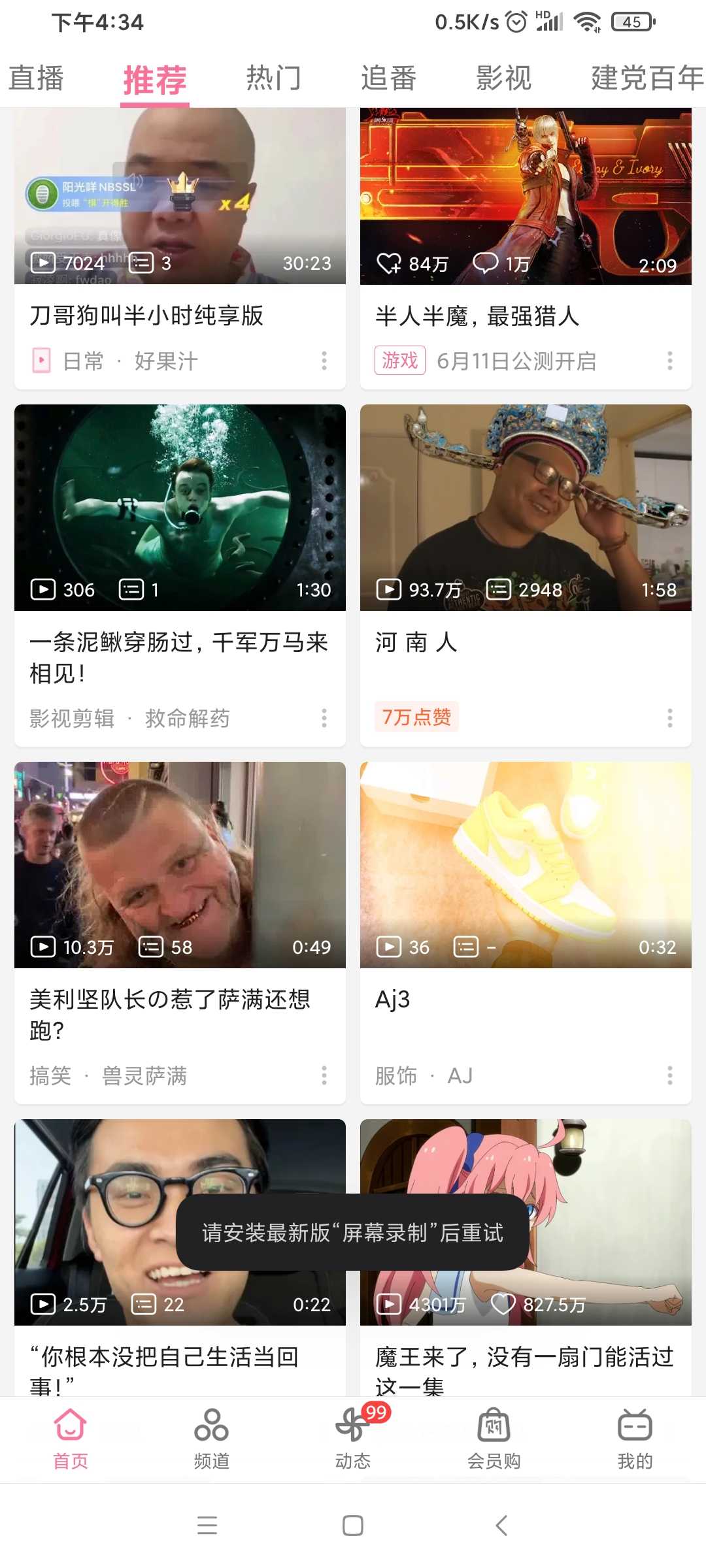Open the 热门 tab
The image size is (706, 1568).
[x=273, y=78]
